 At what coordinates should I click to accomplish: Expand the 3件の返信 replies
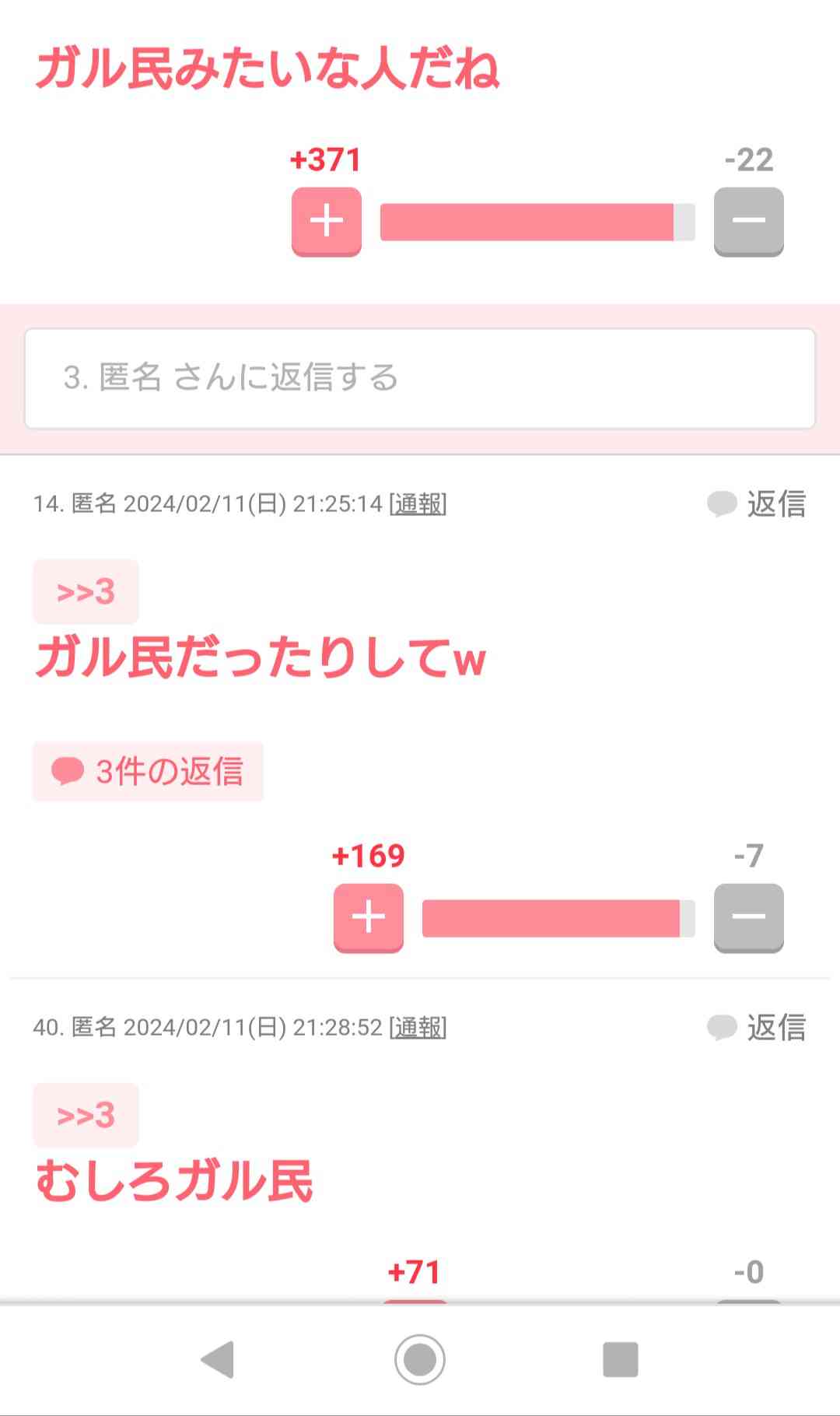(148, 772)
